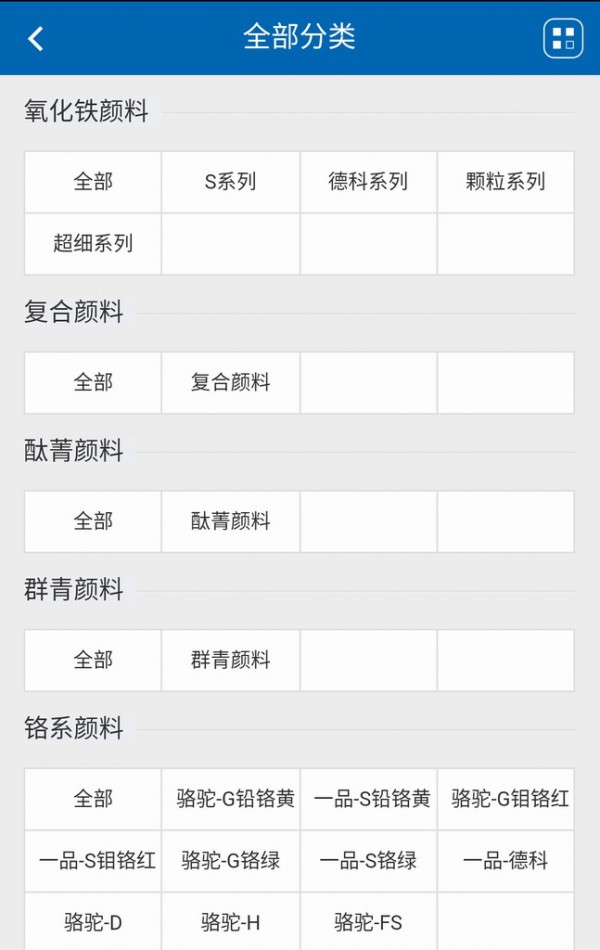View 全部 under 铬系颜料
The width and height of the screenshot is (600, 950).
pyautogui.click(x=93, y=799)
